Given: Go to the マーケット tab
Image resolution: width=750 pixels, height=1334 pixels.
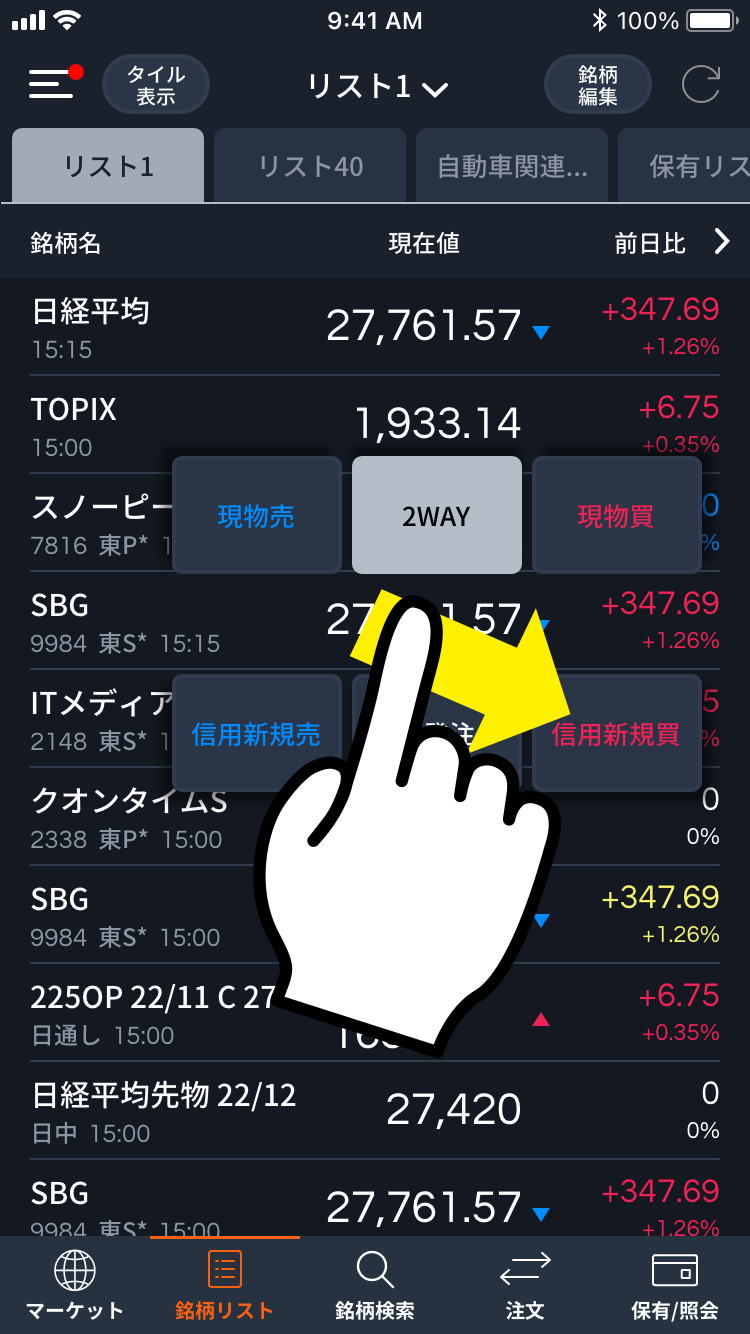Looking at the screenshot, I should click(75, 1286).
